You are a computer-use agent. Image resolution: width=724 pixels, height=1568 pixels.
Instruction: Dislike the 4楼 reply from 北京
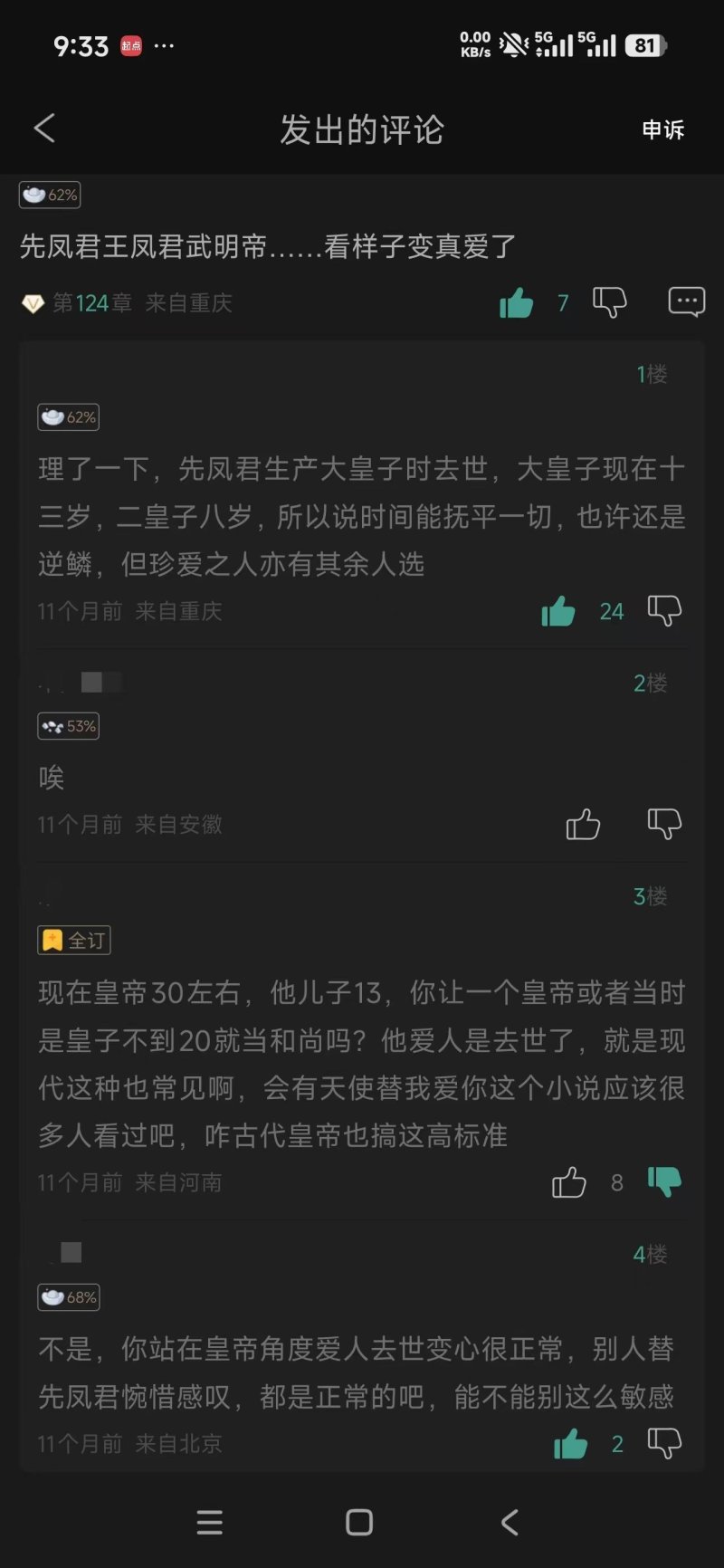tap(663, 1444)
